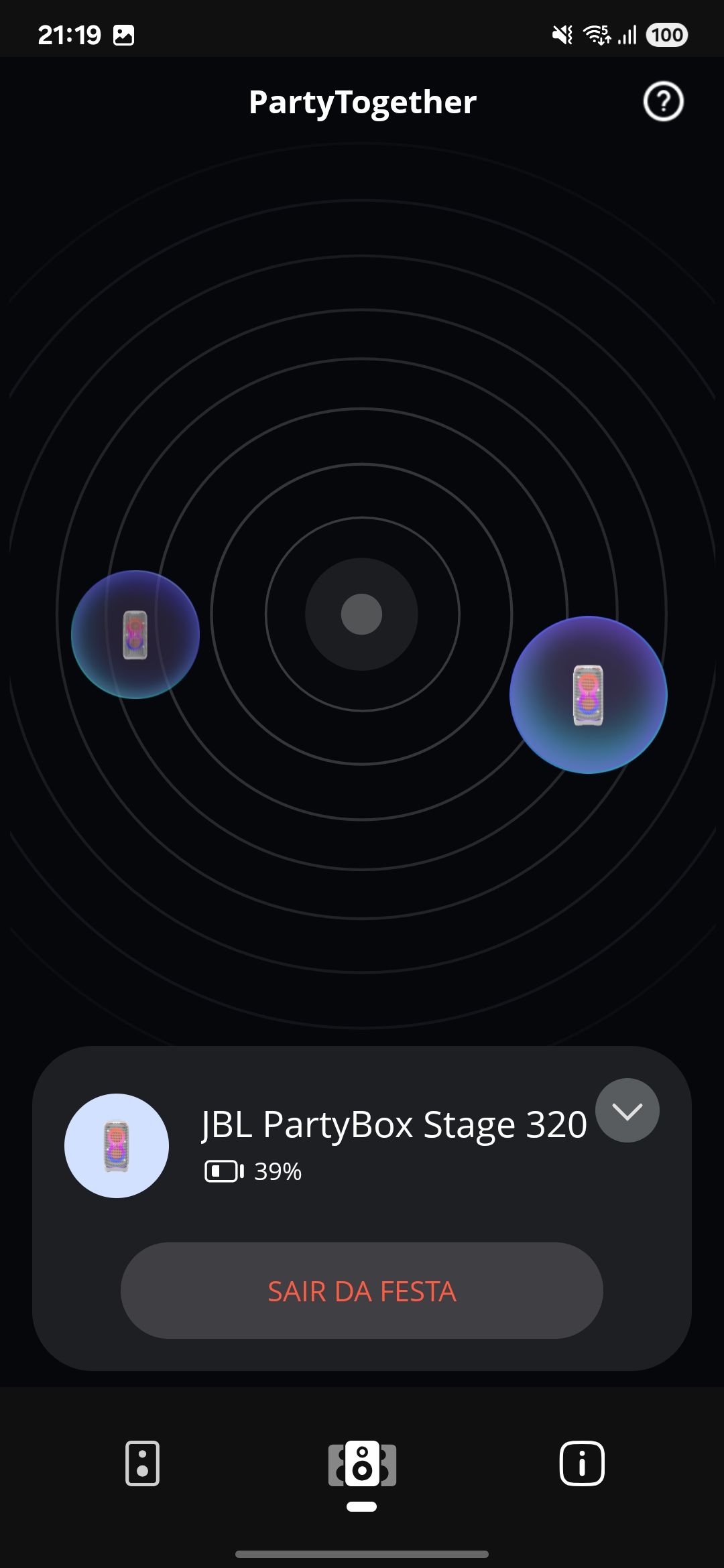Open the info tab

point(581,1463)
